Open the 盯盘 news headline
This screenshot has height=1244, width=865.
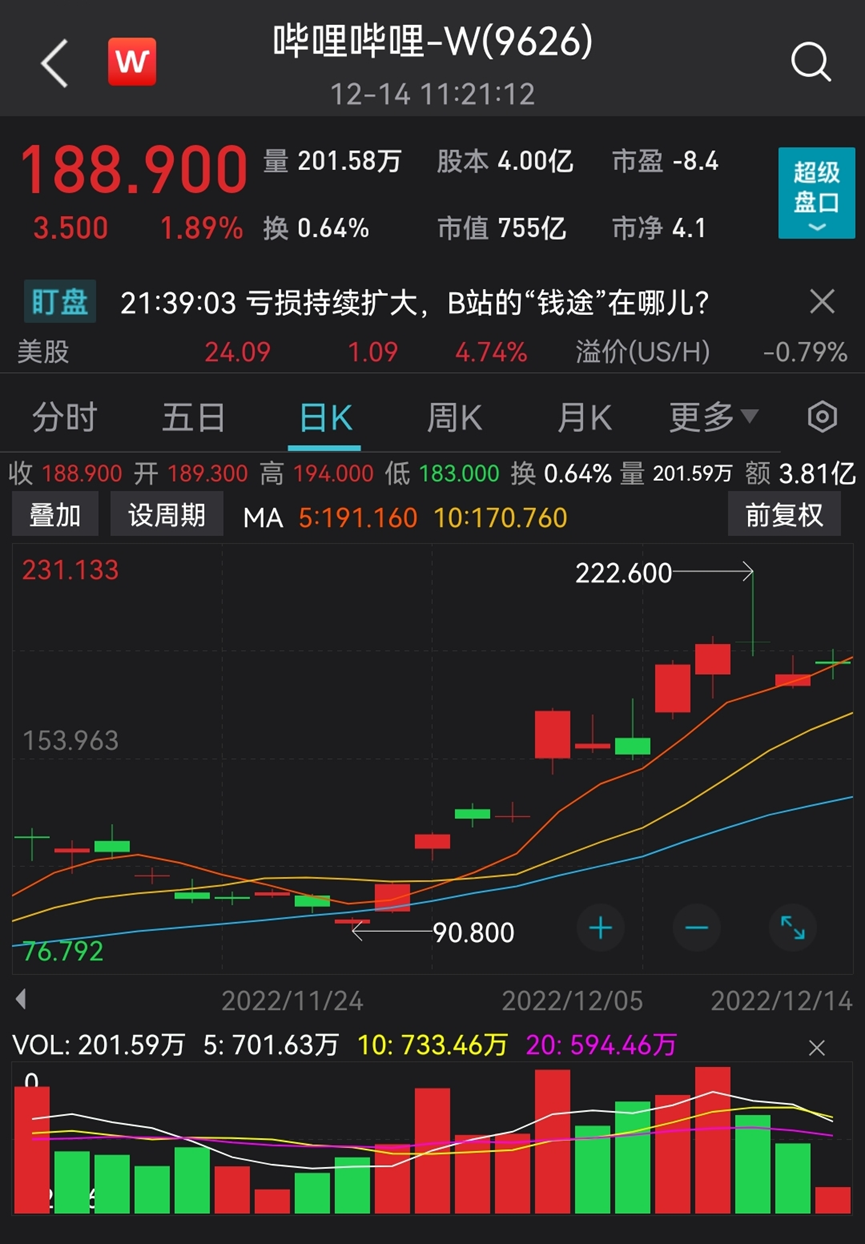[415, 302]
